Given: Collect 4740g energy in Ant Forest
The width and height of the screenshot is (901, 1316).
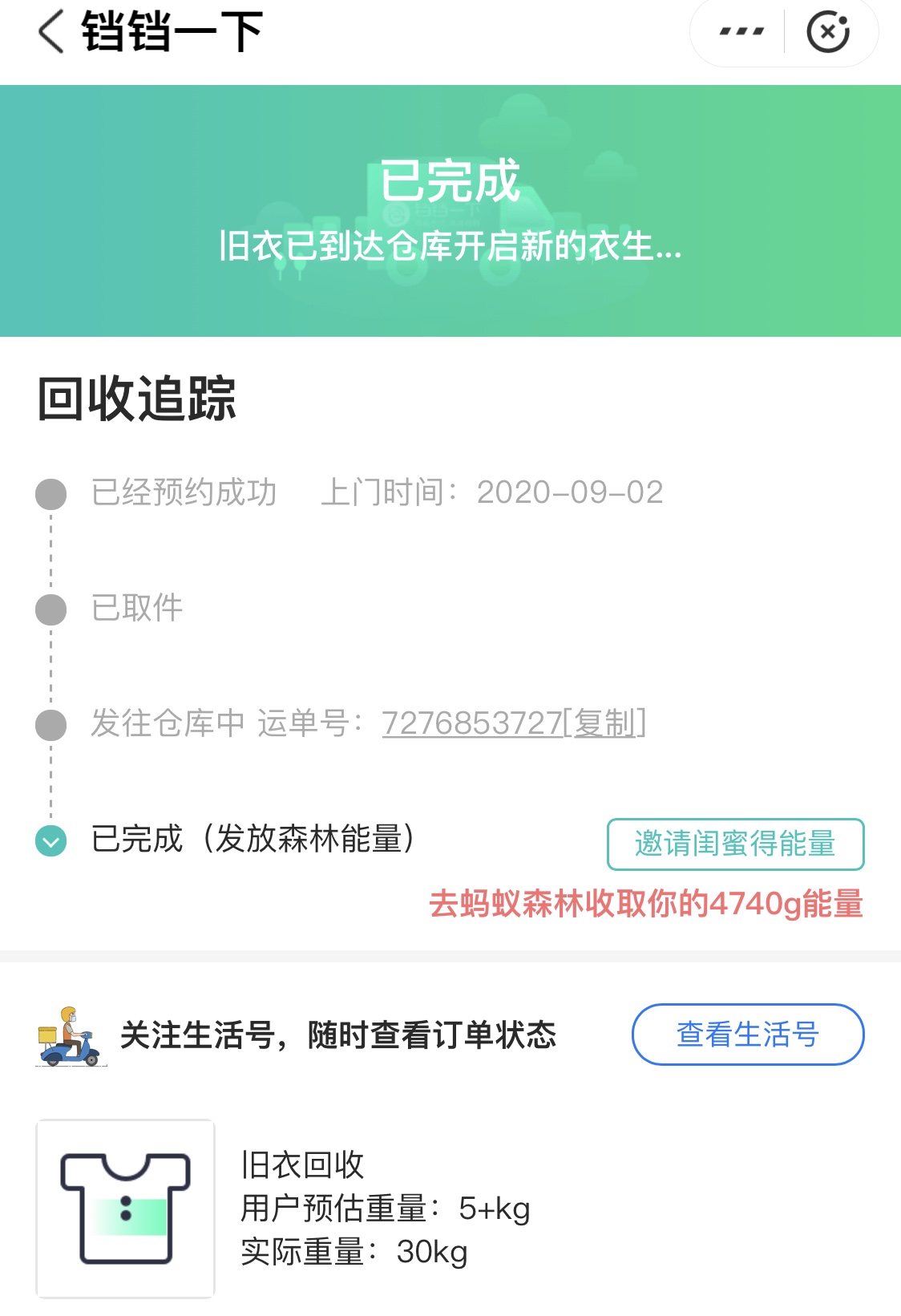Looking at the screenshot, I should pyautogui.click(x=645, y=904).
